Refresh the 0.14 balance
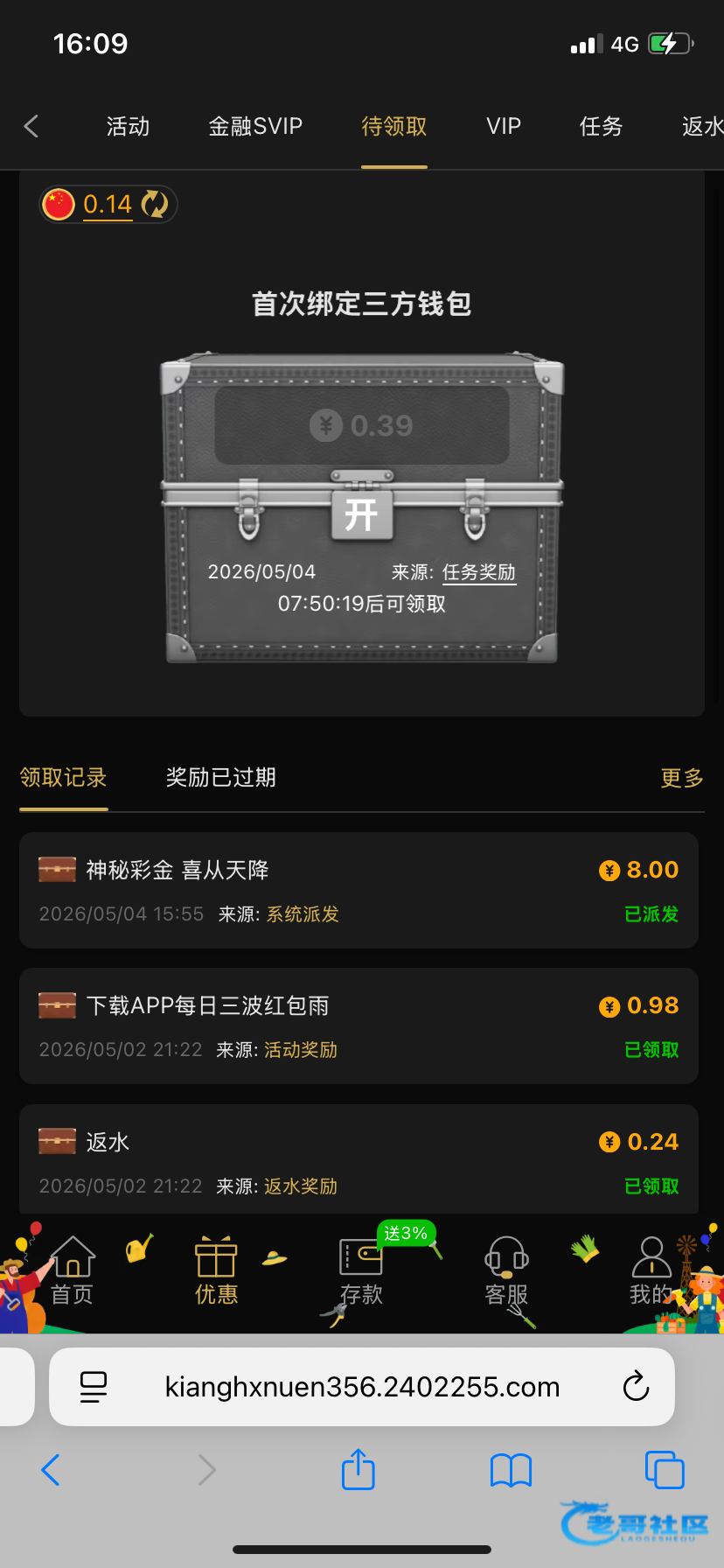This screenshot has height=1568, width=724. coord(155,204)
